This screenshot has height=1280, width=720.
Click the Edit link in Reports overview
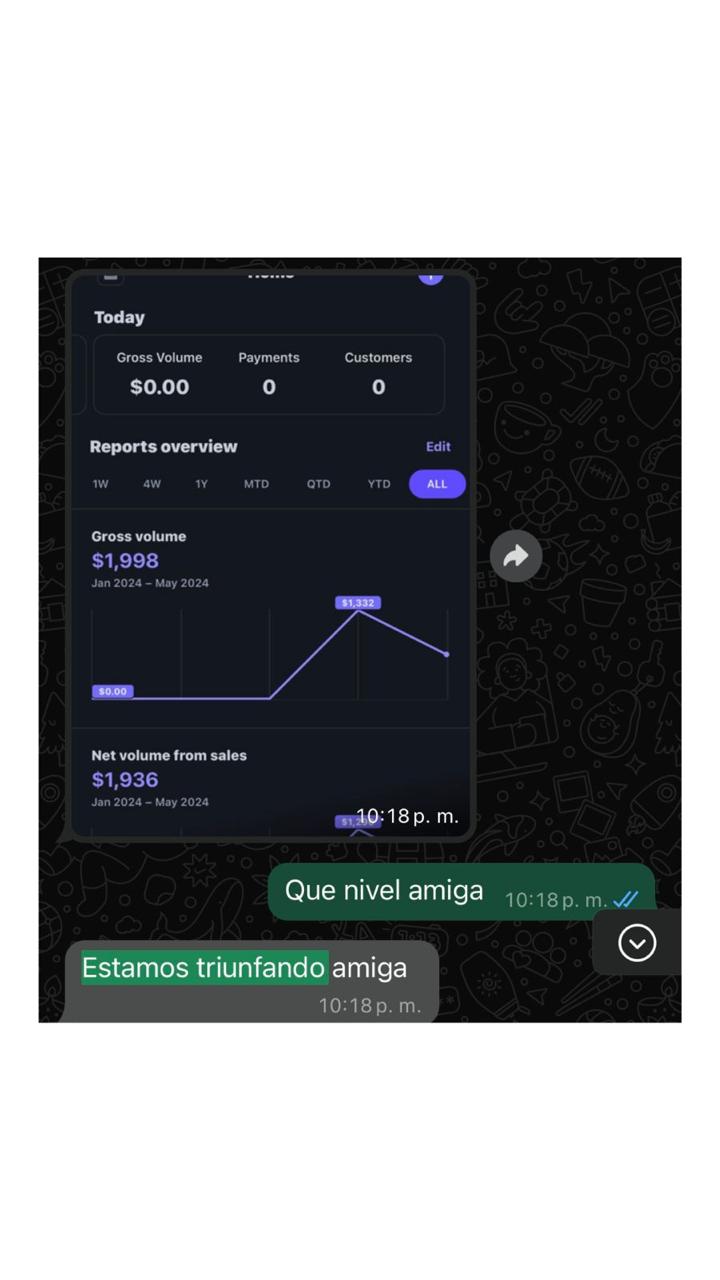pyautogui.click(x=438, y=446)
